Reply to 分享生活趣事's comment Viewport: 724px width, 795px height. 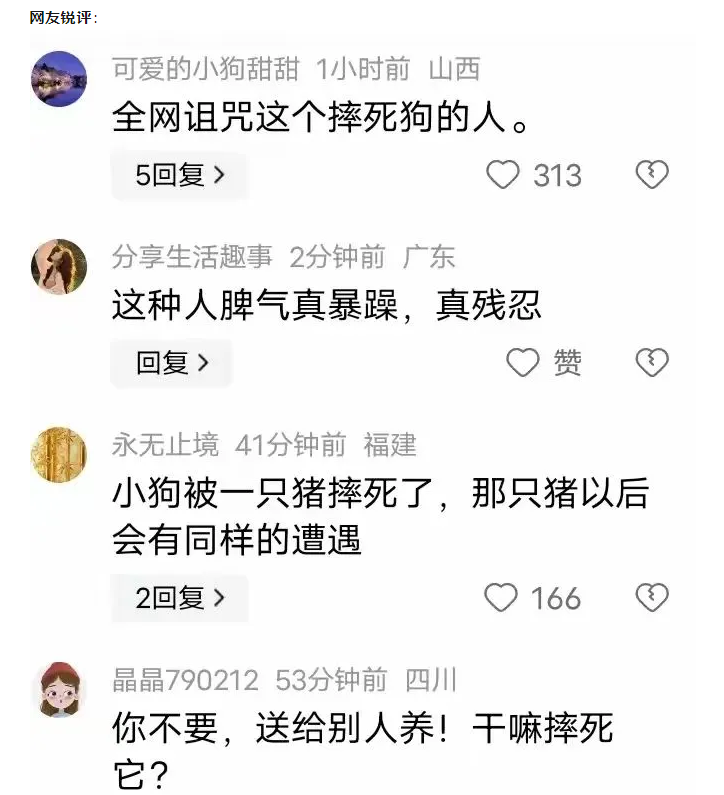171,363
